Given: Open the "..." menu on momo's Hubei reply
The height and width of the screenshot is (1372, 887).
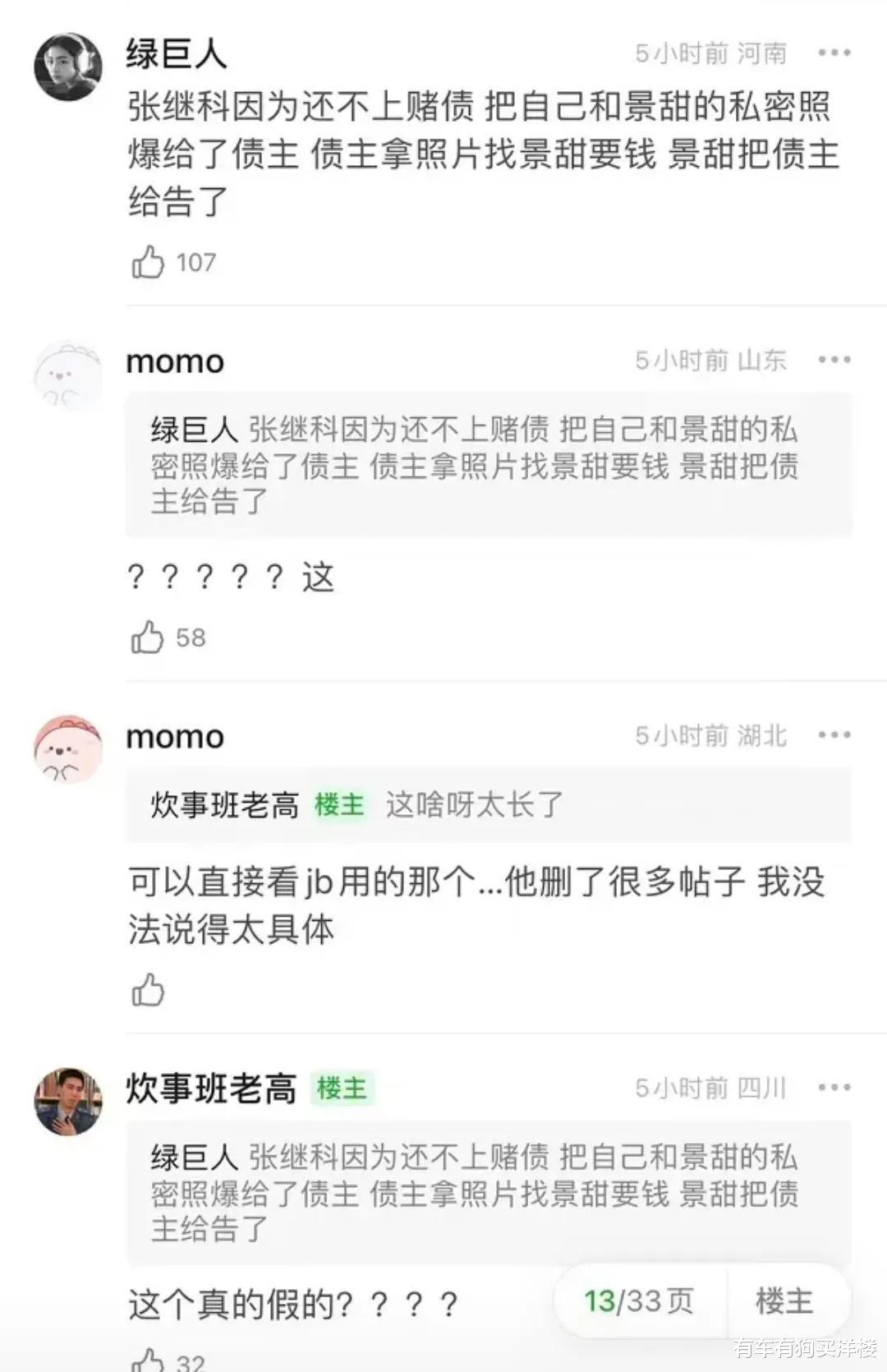Looking at the screenshot, I should coord(835,734).
